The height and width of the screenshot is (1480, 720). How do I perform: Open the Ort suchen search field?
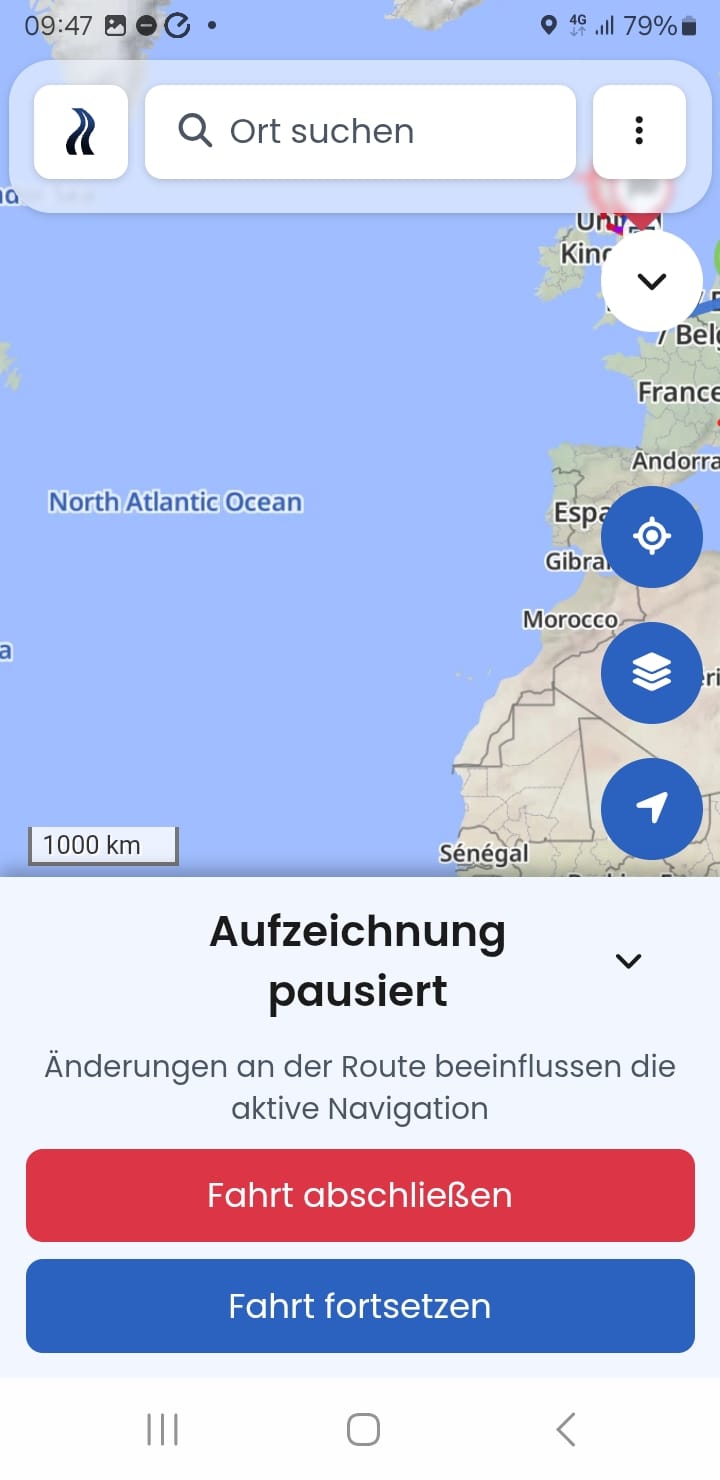coord(360,132)
